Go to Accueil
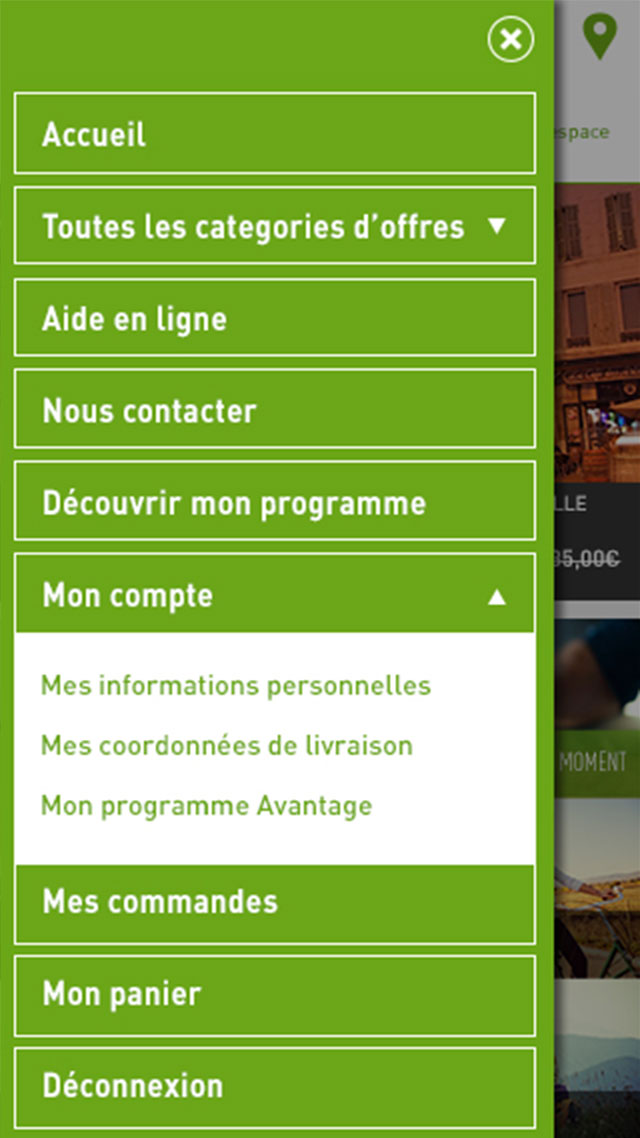The width and height of the screenshot is (640, 1138). click(275, 134)
